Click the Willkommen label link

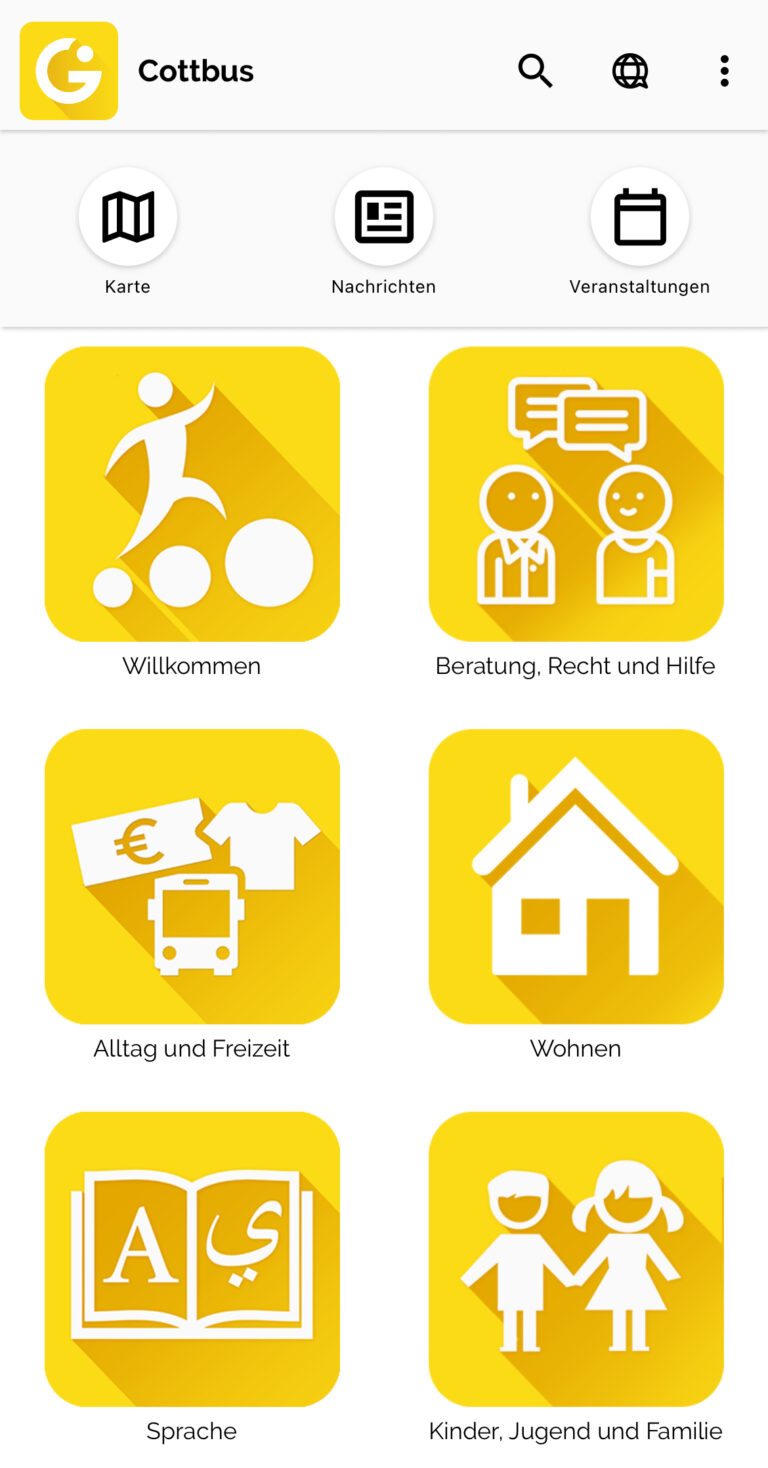coord(191,665)
